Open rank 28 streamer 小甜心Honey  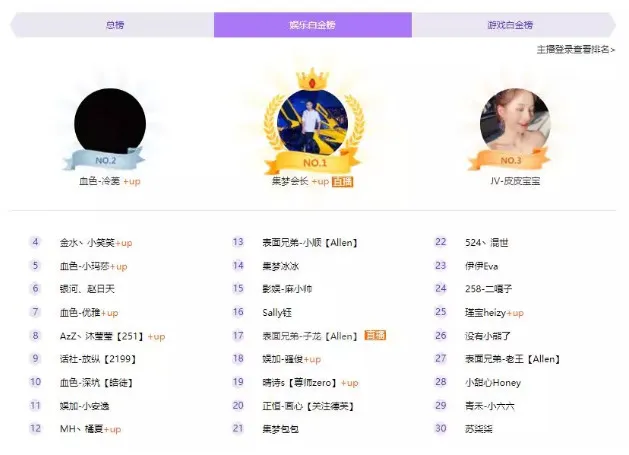(492, 382)
